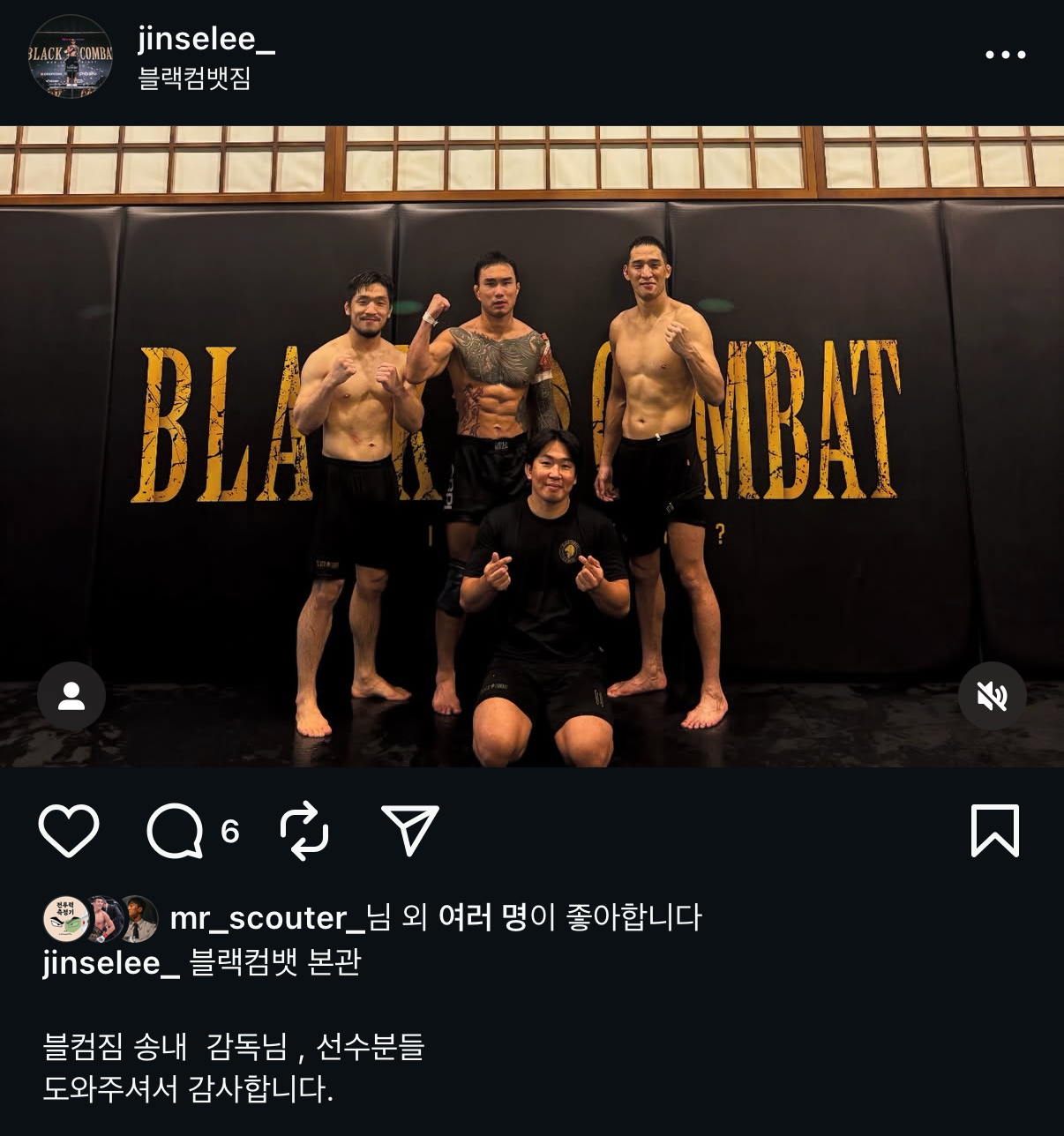
Task: Open the 블랙컴뱃짐 location tag
Action: (x=194, y=78)
